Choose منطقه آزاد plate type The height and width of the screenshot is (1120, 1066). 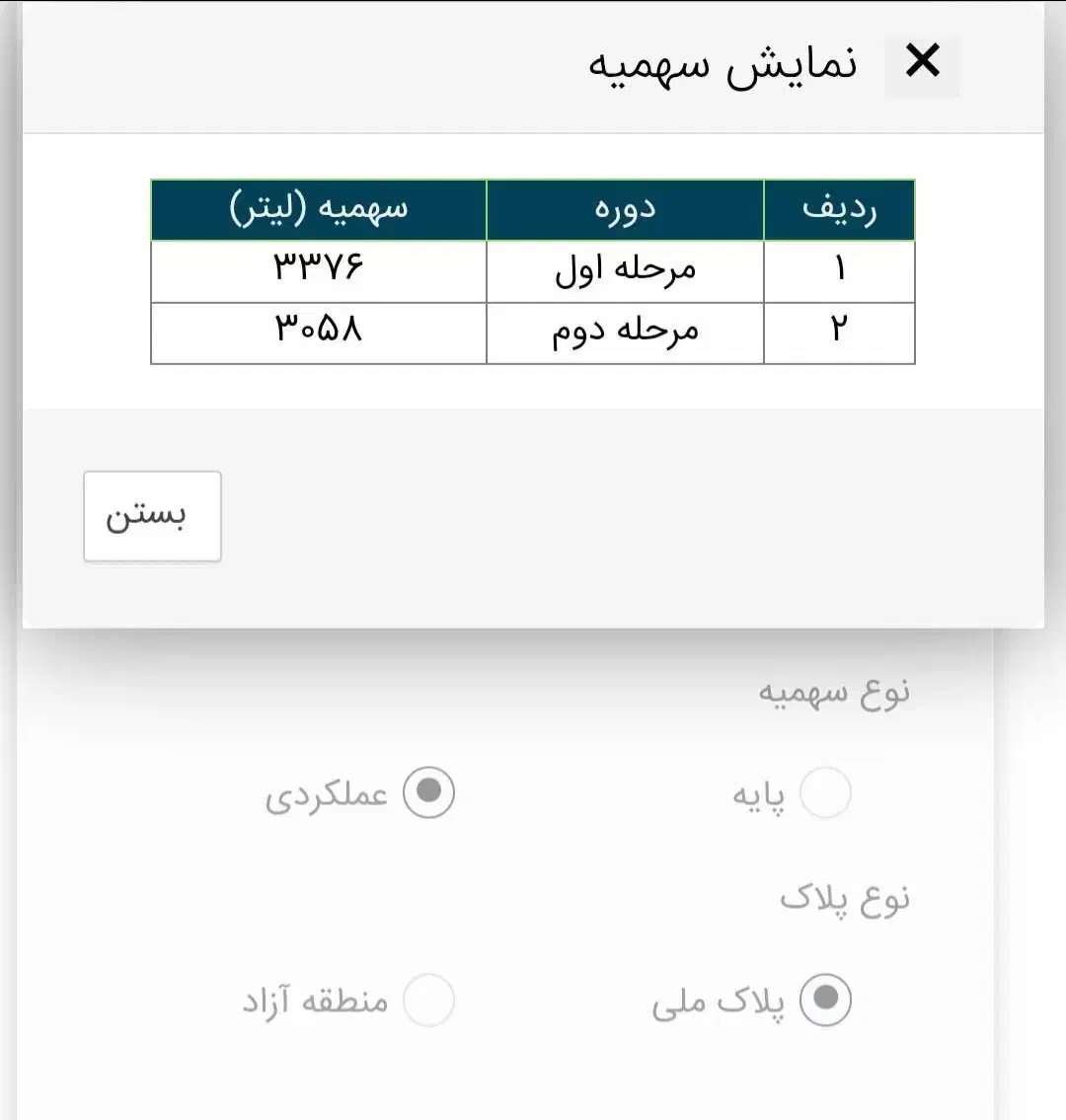430,1000
